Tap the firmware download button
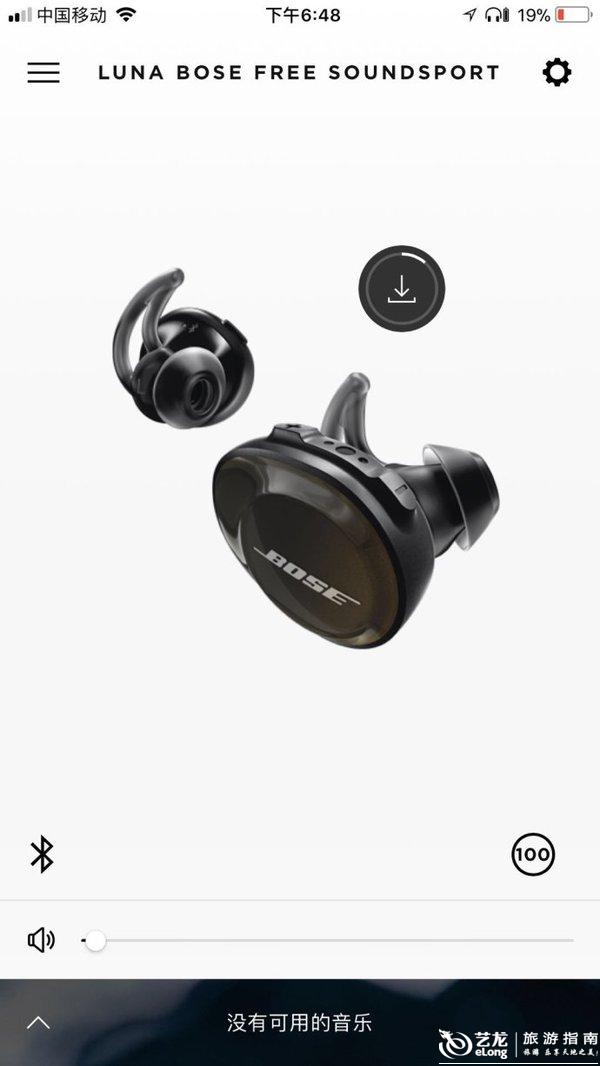 tap(401, 289)
